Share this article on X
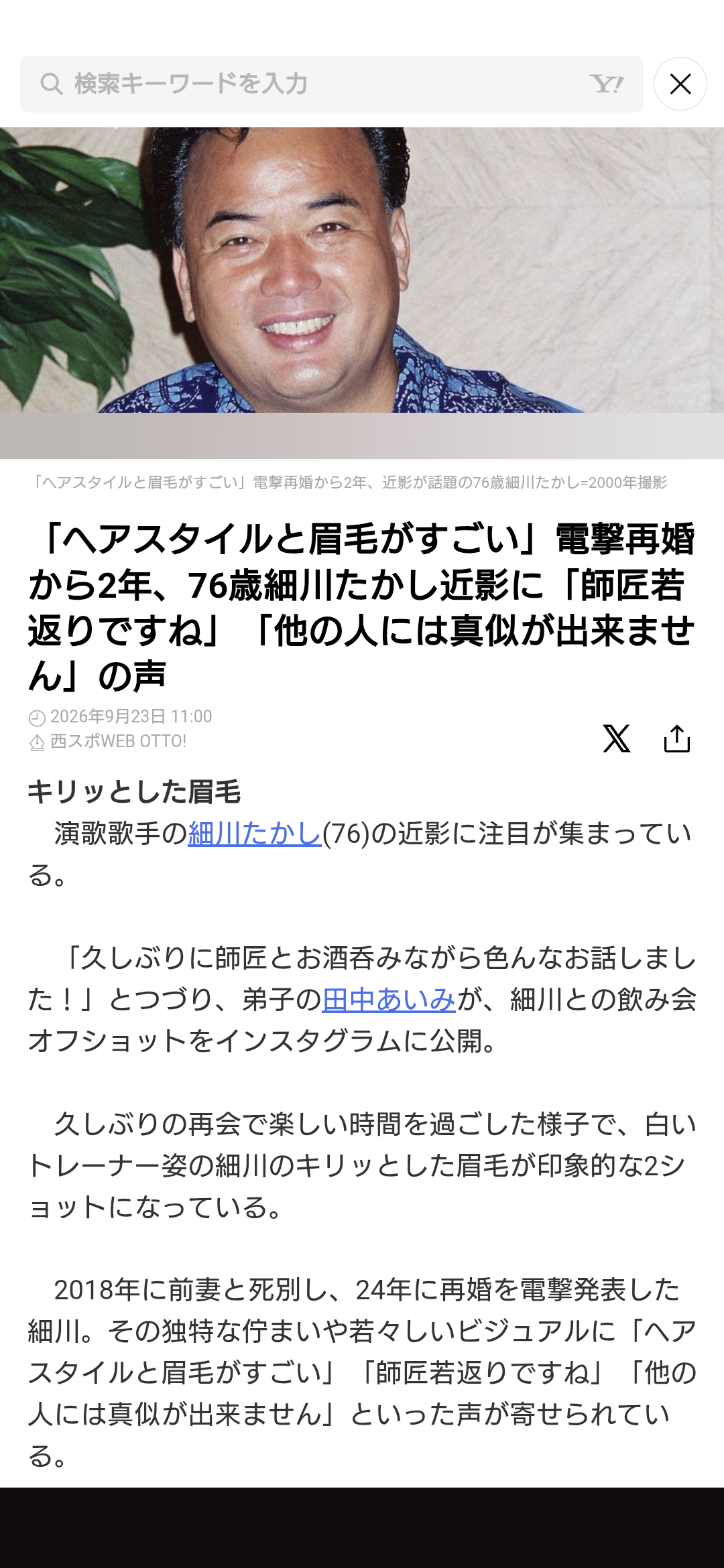 point(616,738)
